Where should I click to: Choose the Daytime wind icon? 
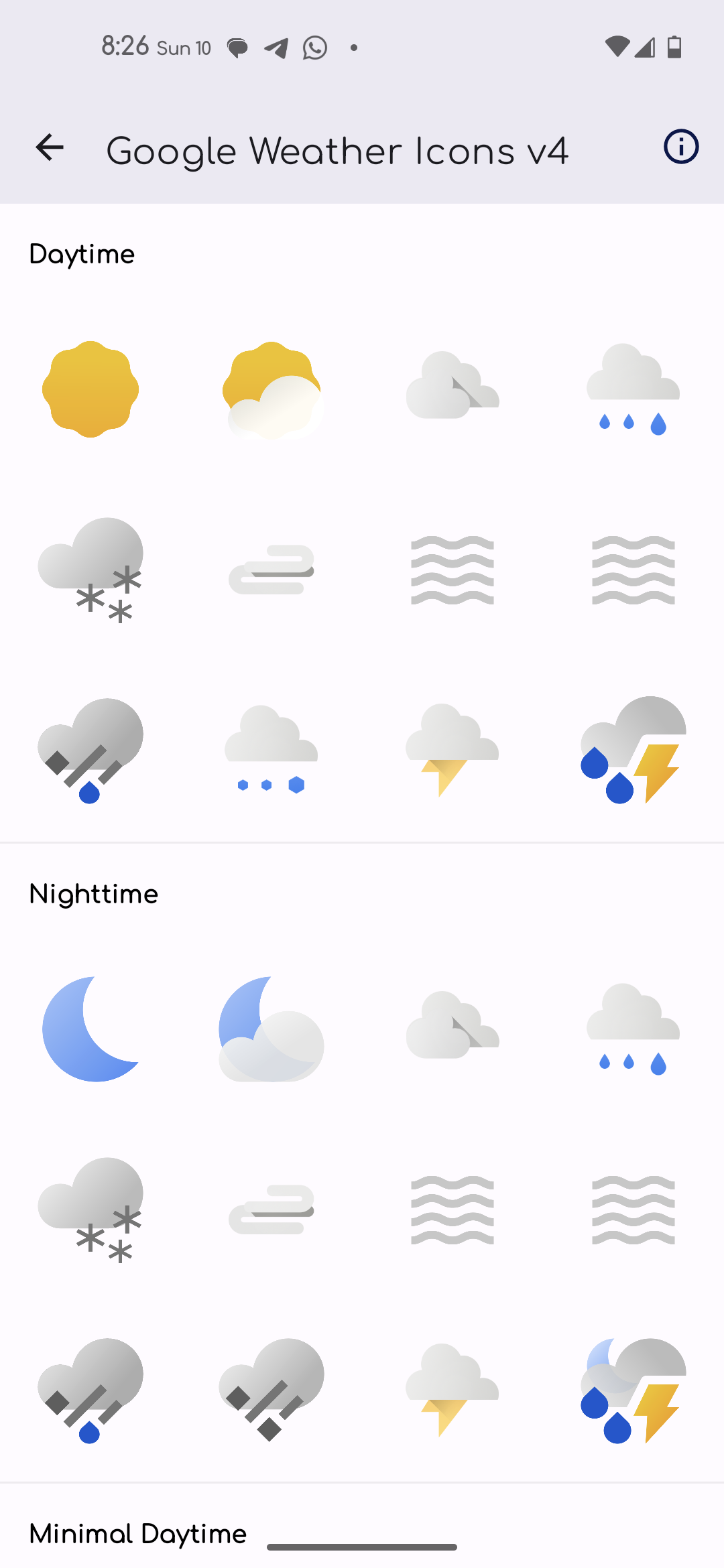pos(271,570)
